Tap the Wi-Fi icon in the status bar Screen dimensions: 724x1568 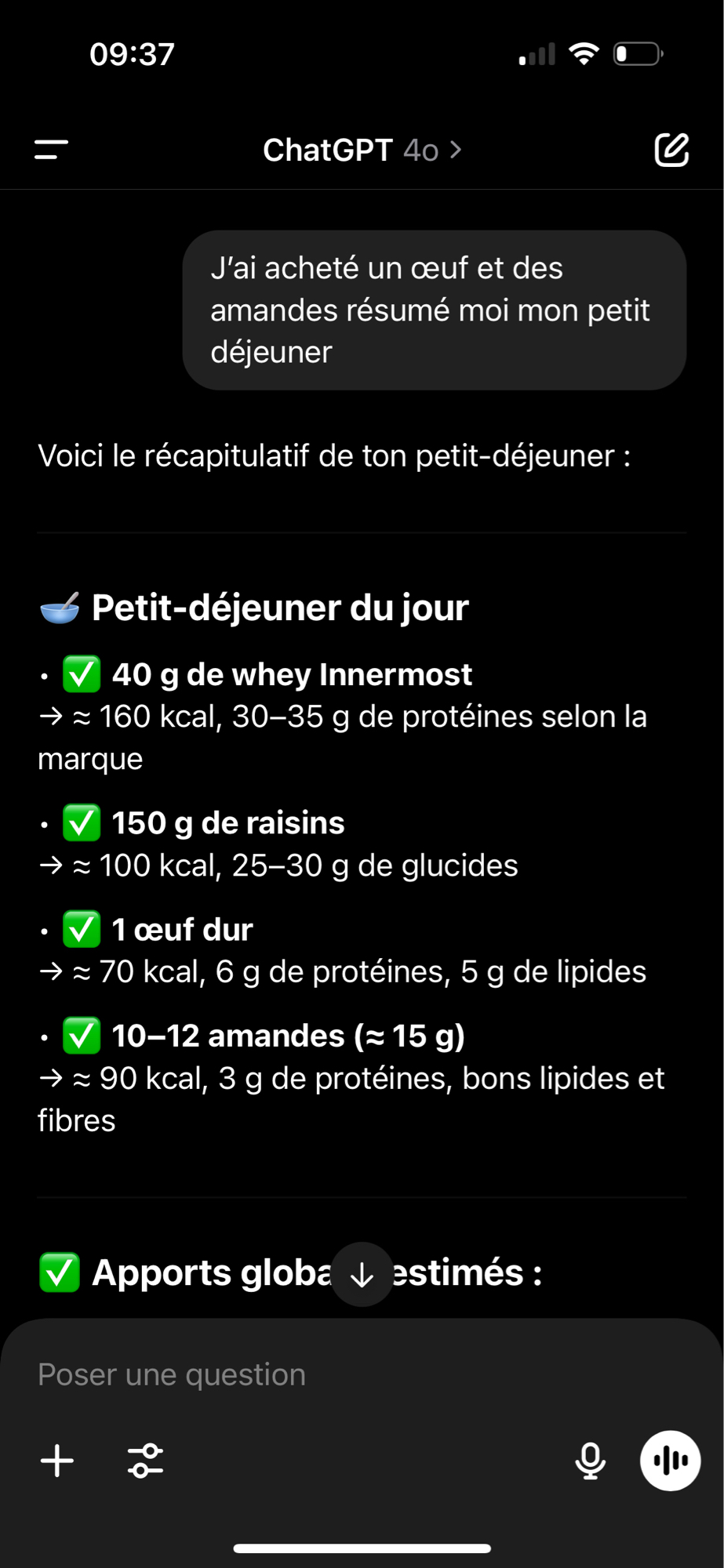(x=581, y=53)
